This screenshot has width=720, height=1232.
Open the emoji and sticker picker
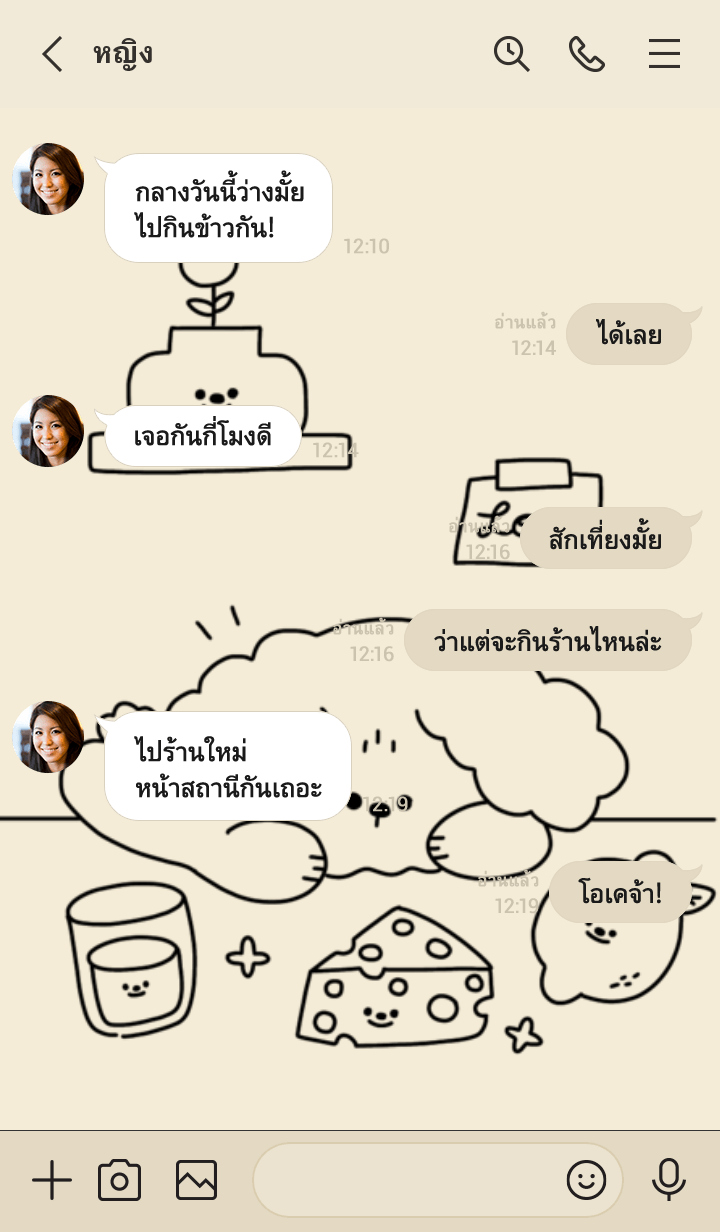(x=586, y=1181)
